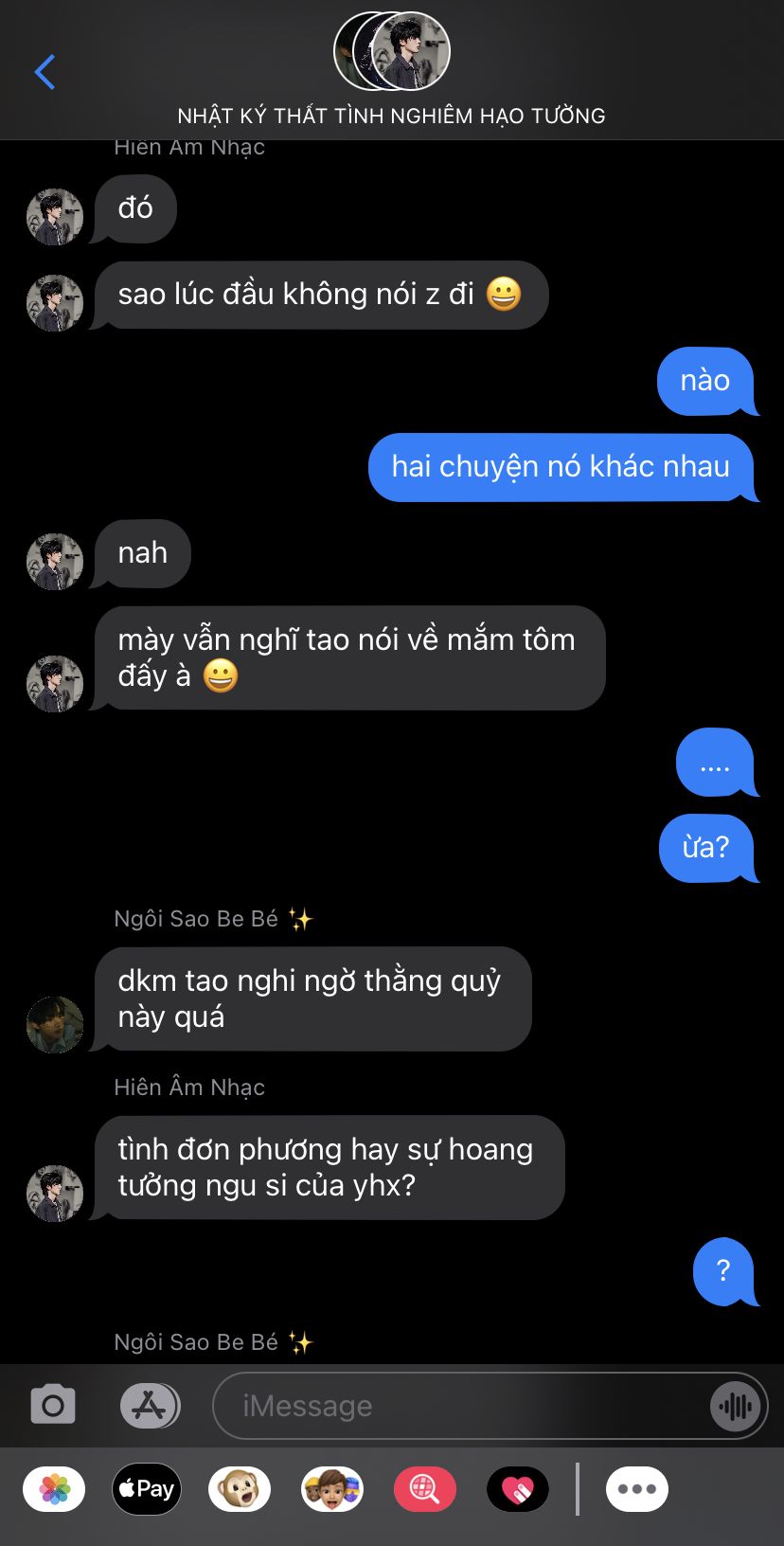
Task: Open the Animoji monkey app
Action: coord(240,1489)
